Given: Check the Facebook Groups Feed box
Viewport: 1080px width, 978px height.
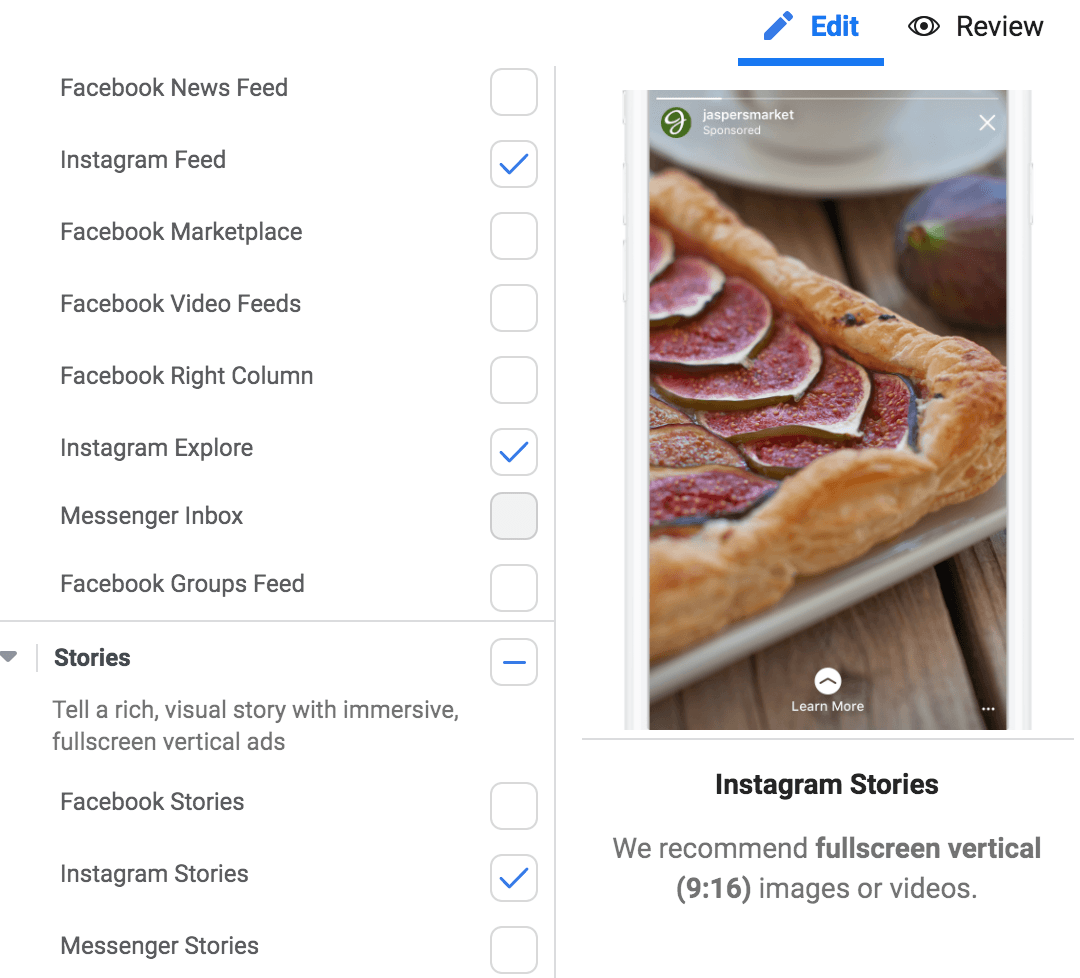Looking at the screenshot, I should click(x=514, y=588).
